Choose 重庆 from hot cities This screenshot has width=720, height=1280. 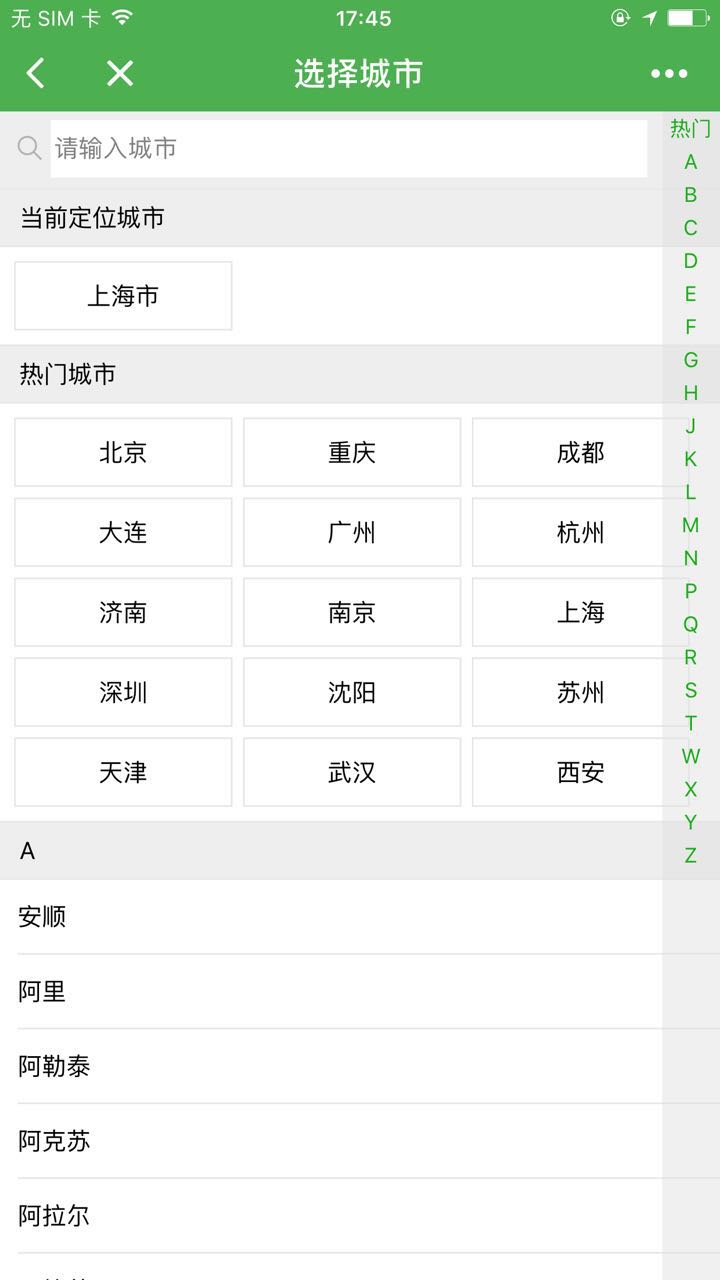352,452
